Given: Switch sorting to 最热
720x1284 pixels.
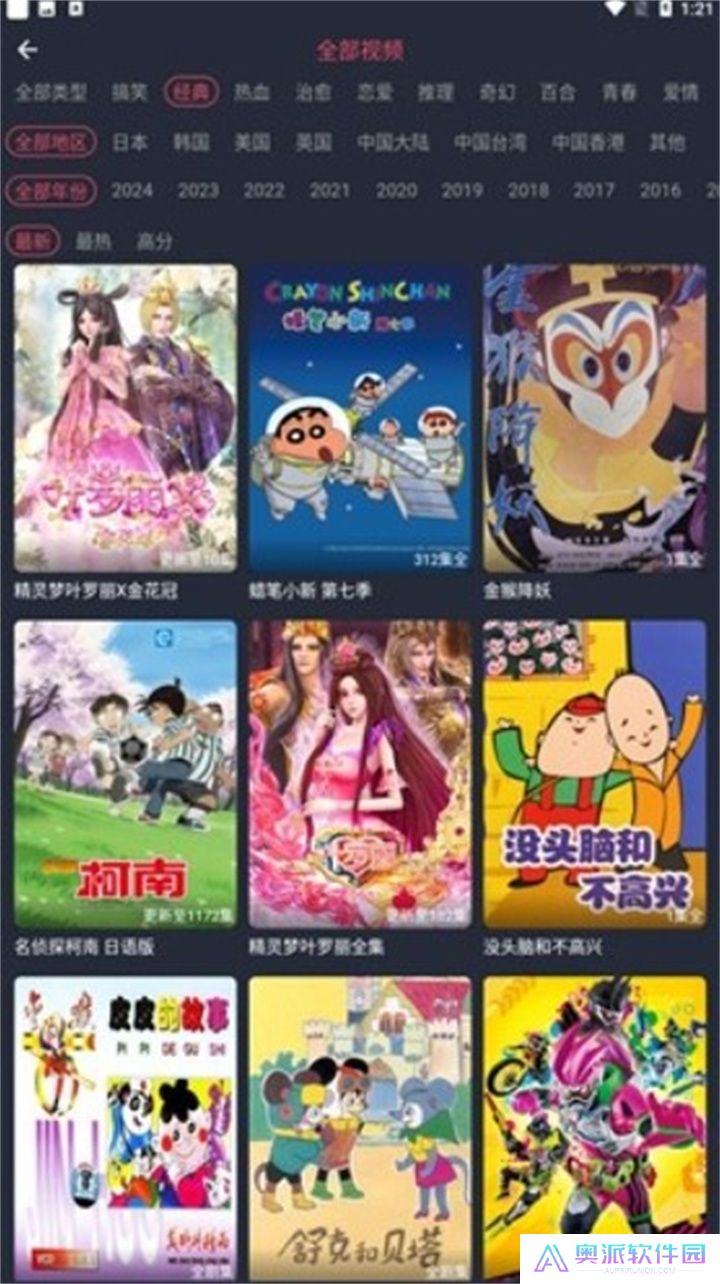Looking at the screenshot, I should (93, 241).
